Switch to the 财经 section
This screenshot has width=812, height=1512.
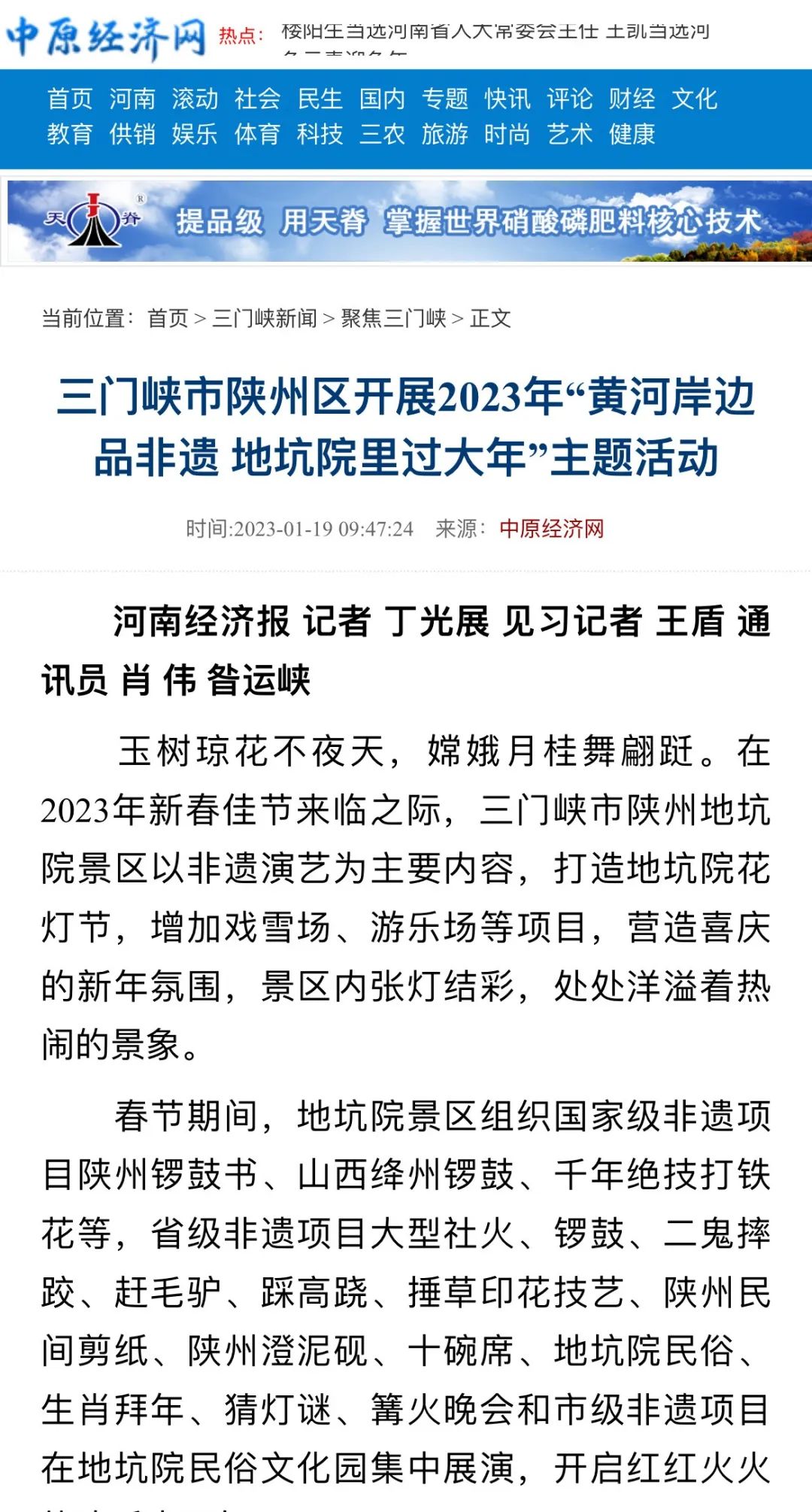click(x=632, y=99)
